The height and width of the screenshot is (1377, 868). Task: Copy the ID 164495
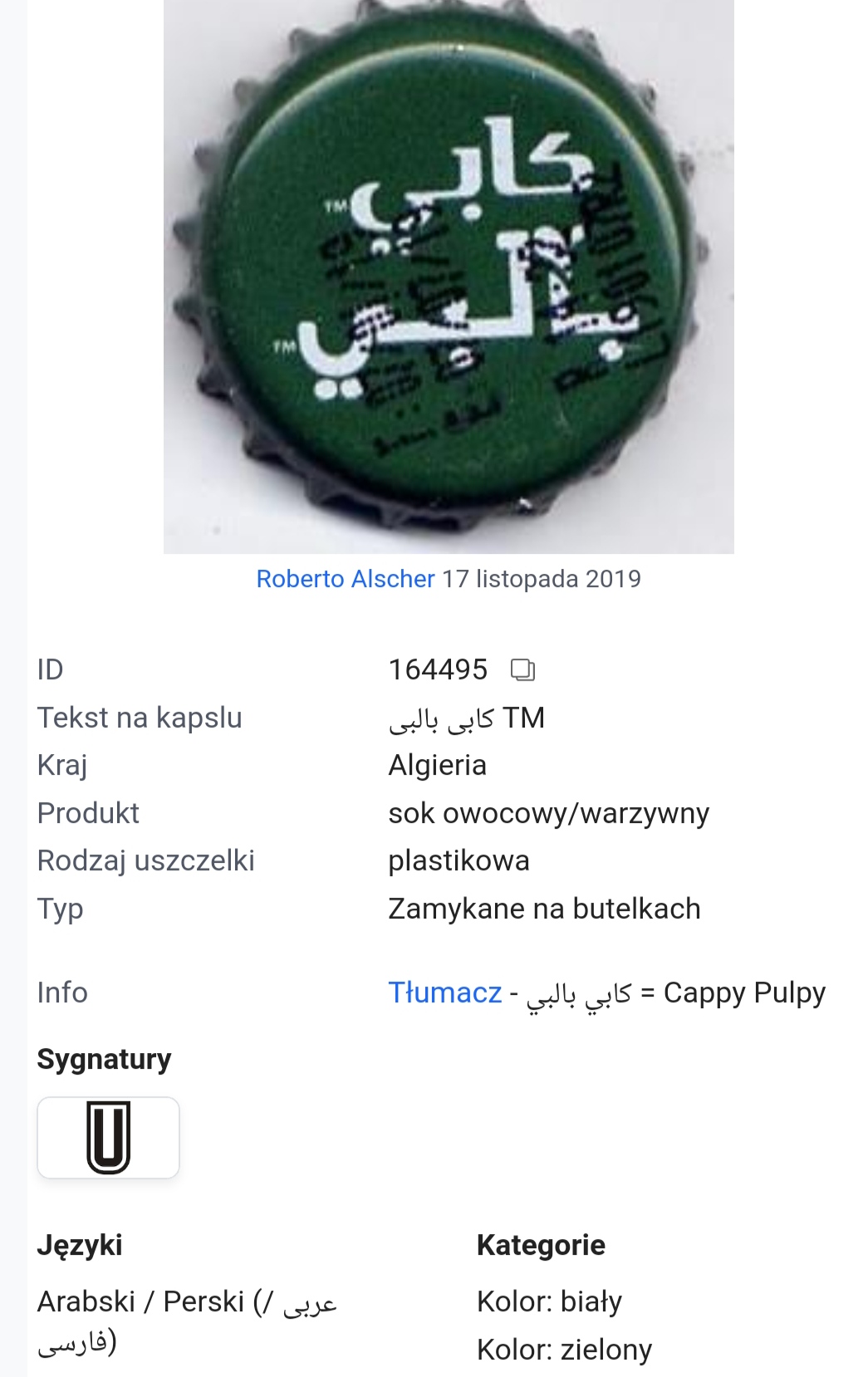[x=522, y=669]
